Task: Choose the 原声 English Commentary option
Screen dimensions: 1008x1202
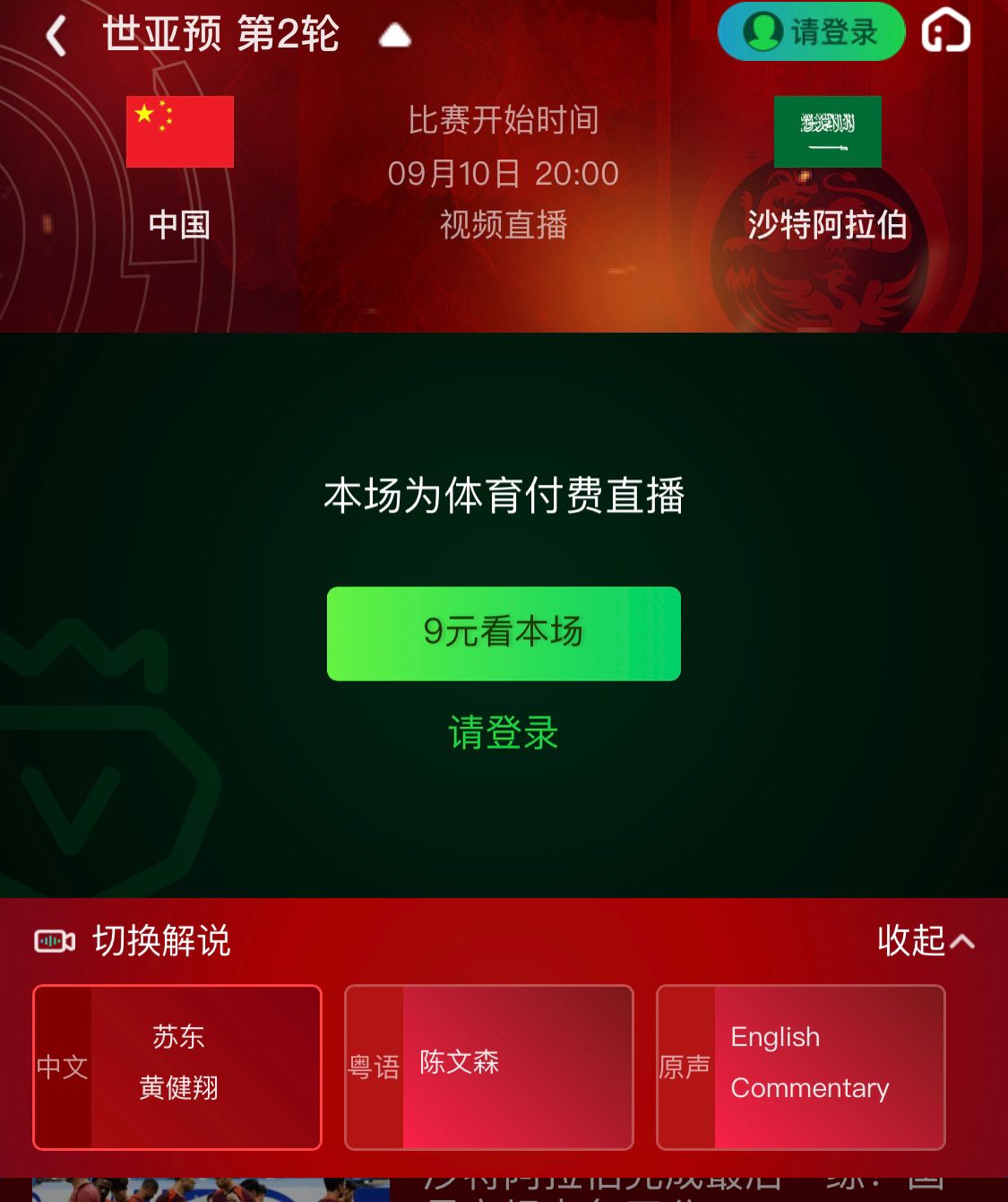Action: tap(801, 1066)
